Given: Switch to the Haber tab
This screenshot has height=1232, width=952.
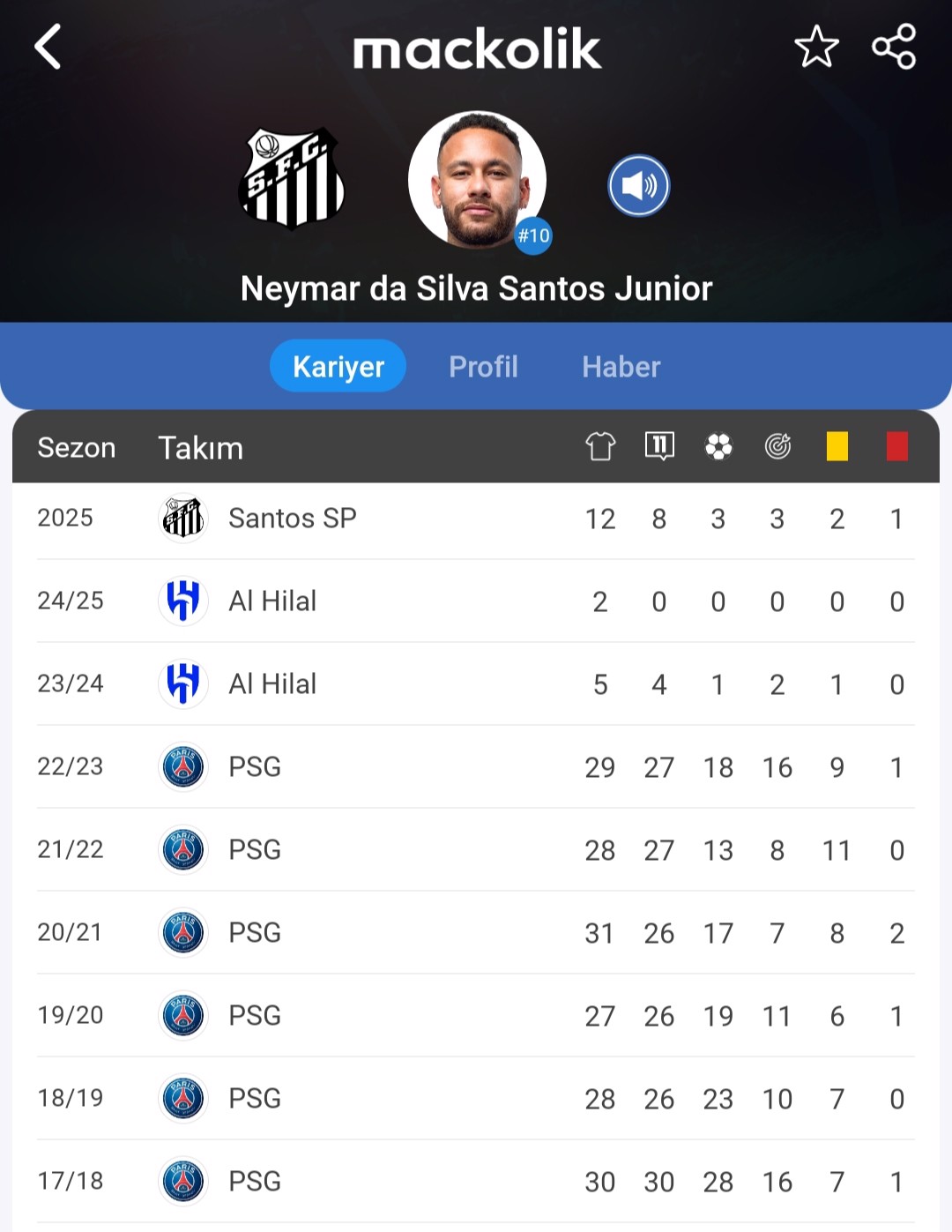Looking at the screenshot, I should click(621, 366).
